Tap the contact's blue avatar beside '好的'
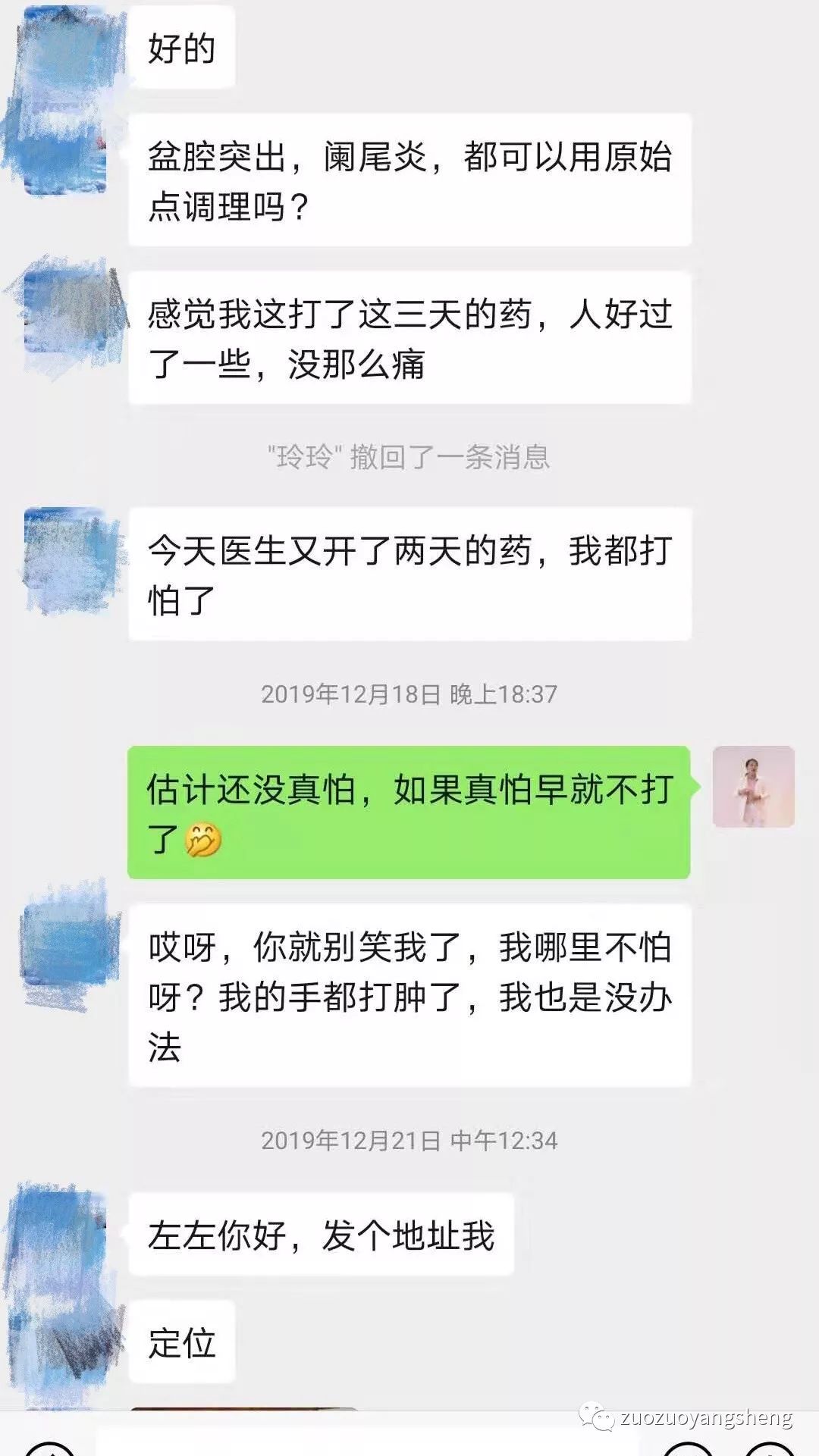The width and height of the screenshot is (819, 1456). (x=64, y=45)
